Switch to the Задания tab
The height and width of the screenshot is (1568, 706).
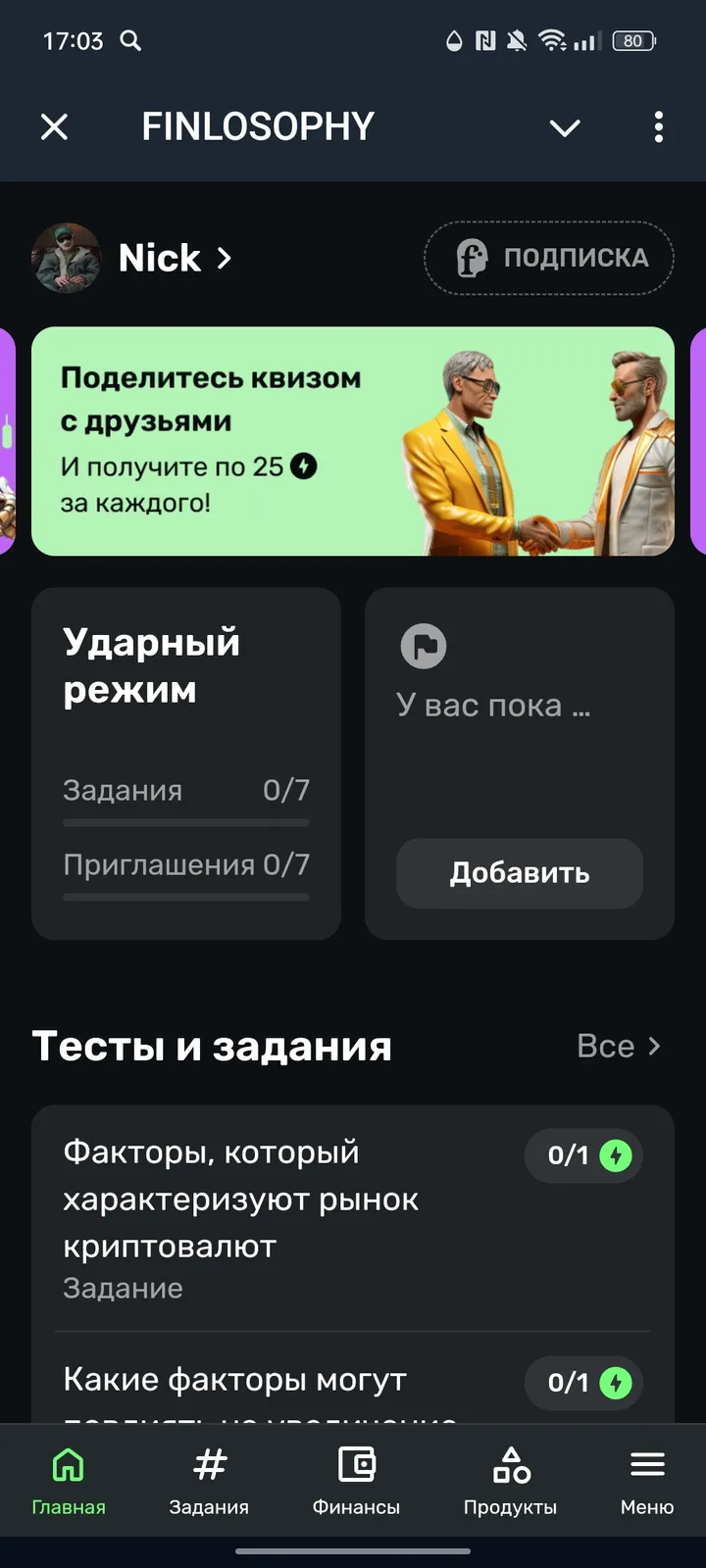[209, 1480]
